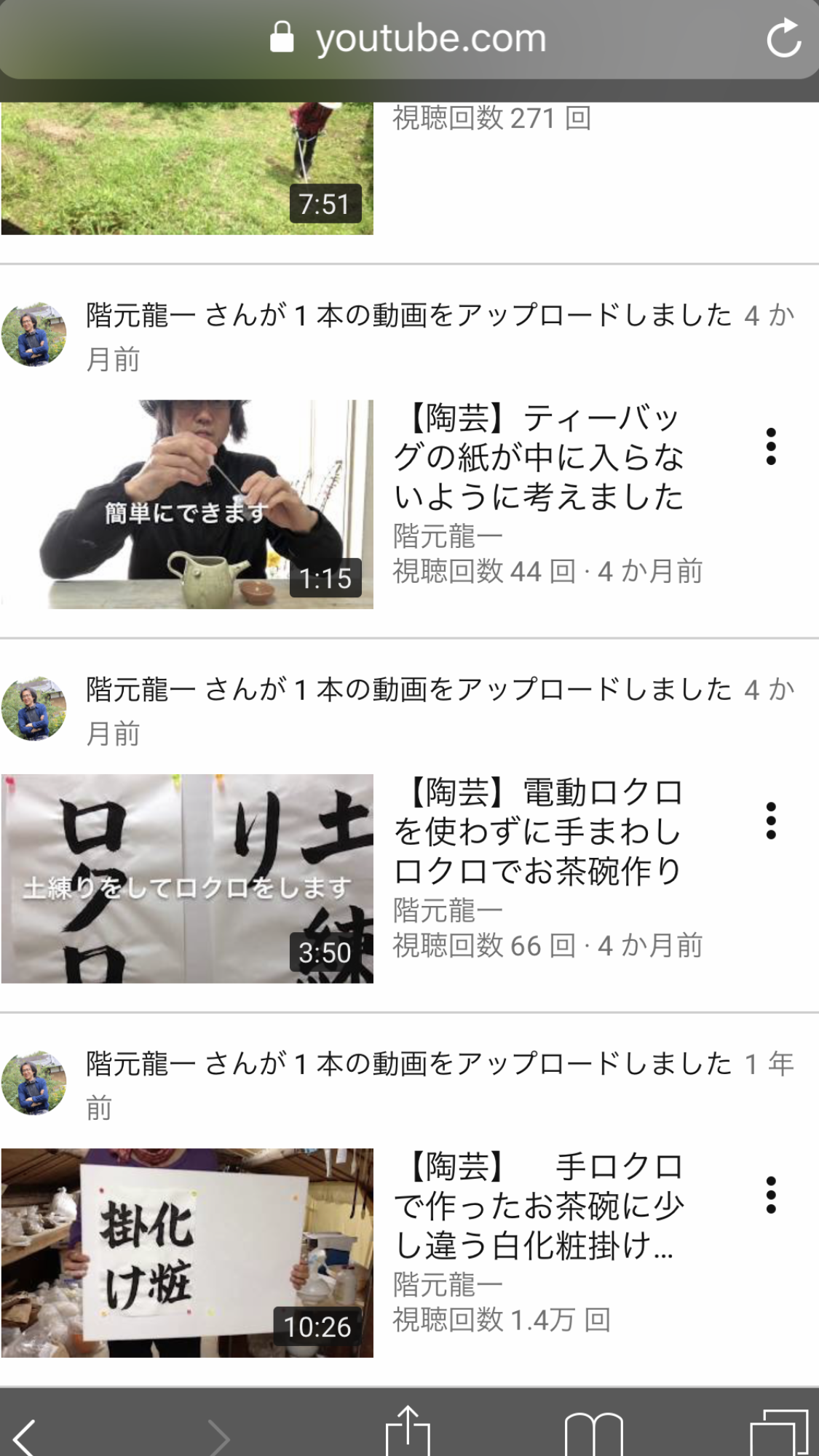This screenshot has width=819, height=1456.
Task: Open the ティーバッグの紙 video title
Action: point(539,458)
